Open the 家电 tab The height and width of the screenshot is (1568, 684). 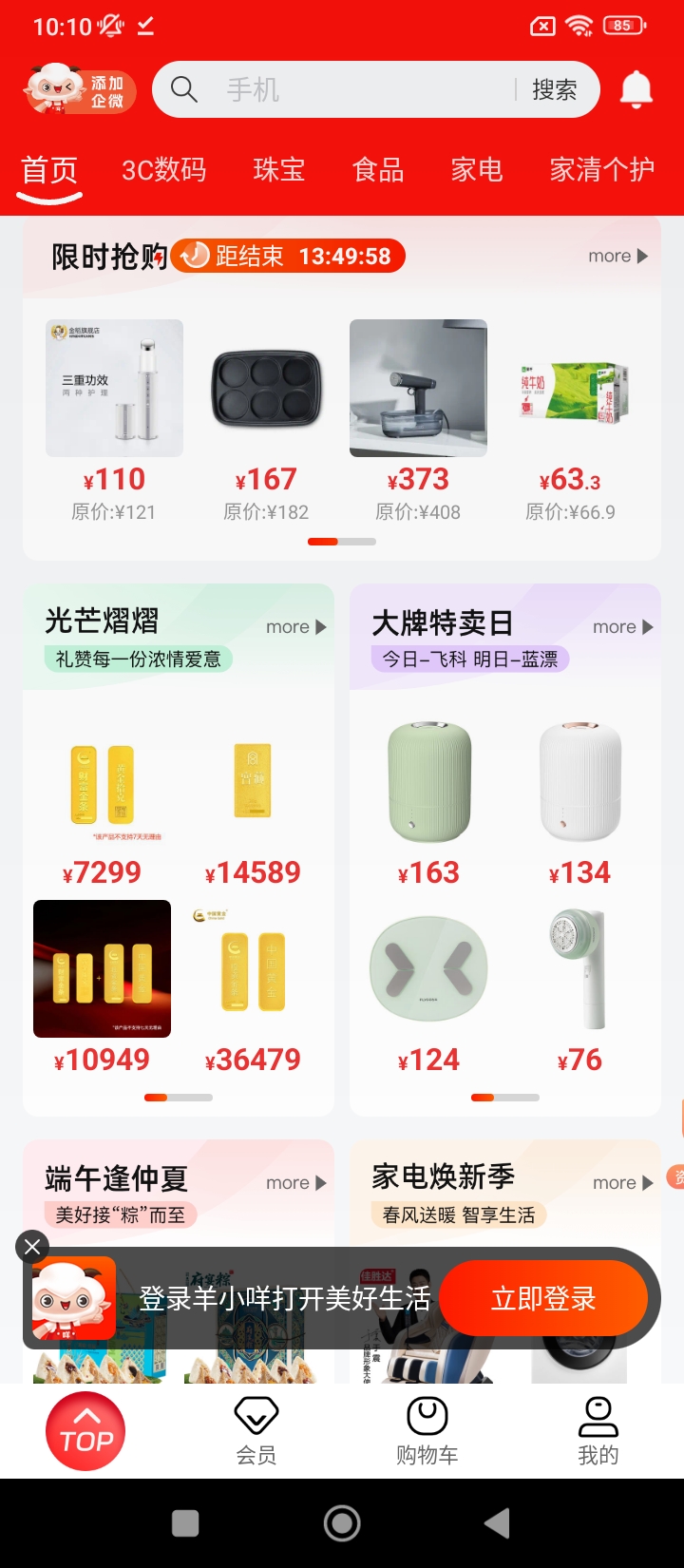tap(476, 170)
